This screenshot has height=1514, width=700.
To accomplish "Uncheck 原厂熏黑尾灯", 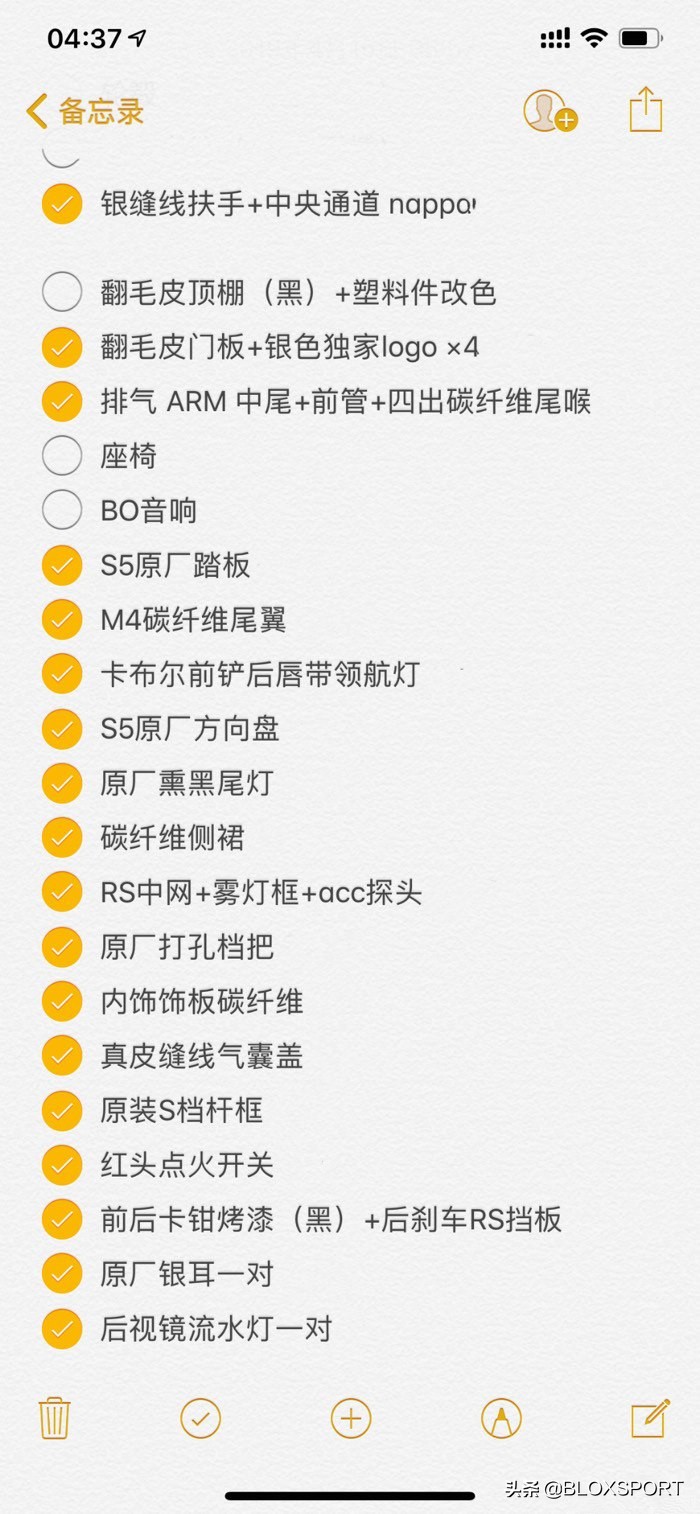I will (62, 783).
